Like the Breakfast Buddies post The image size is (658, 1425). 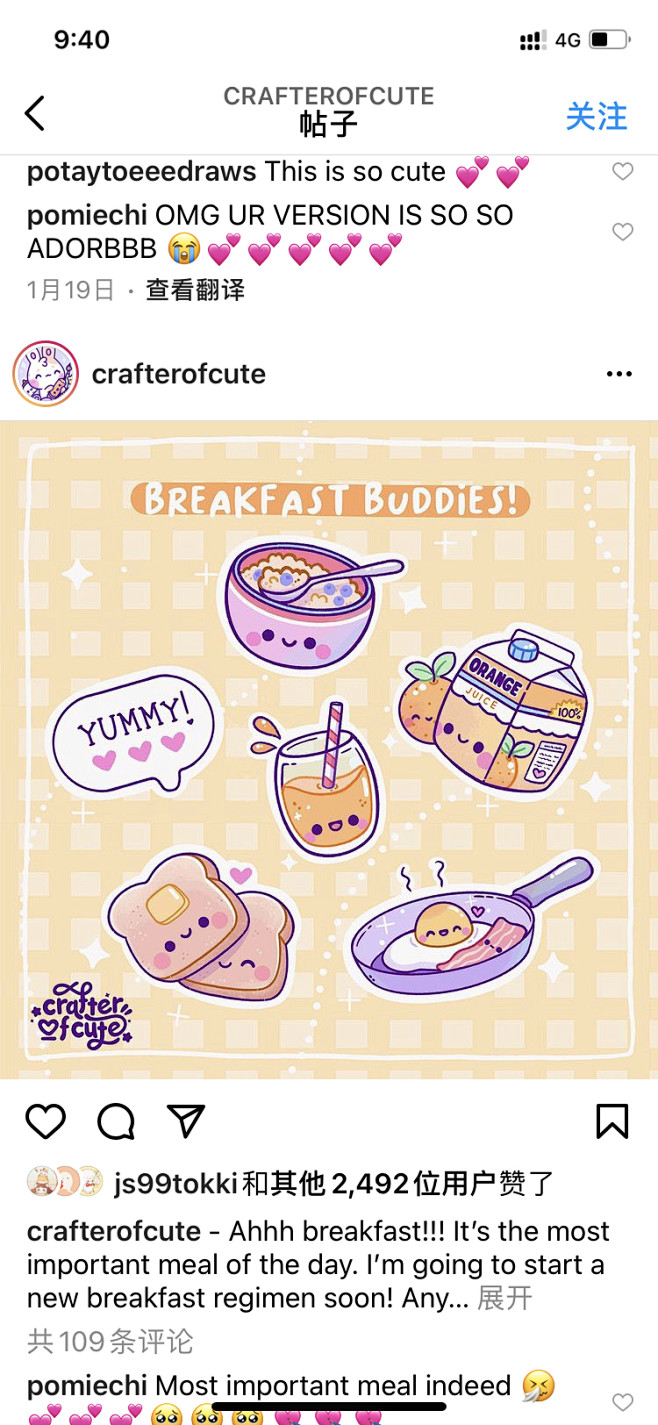[x=46, y=1121]
